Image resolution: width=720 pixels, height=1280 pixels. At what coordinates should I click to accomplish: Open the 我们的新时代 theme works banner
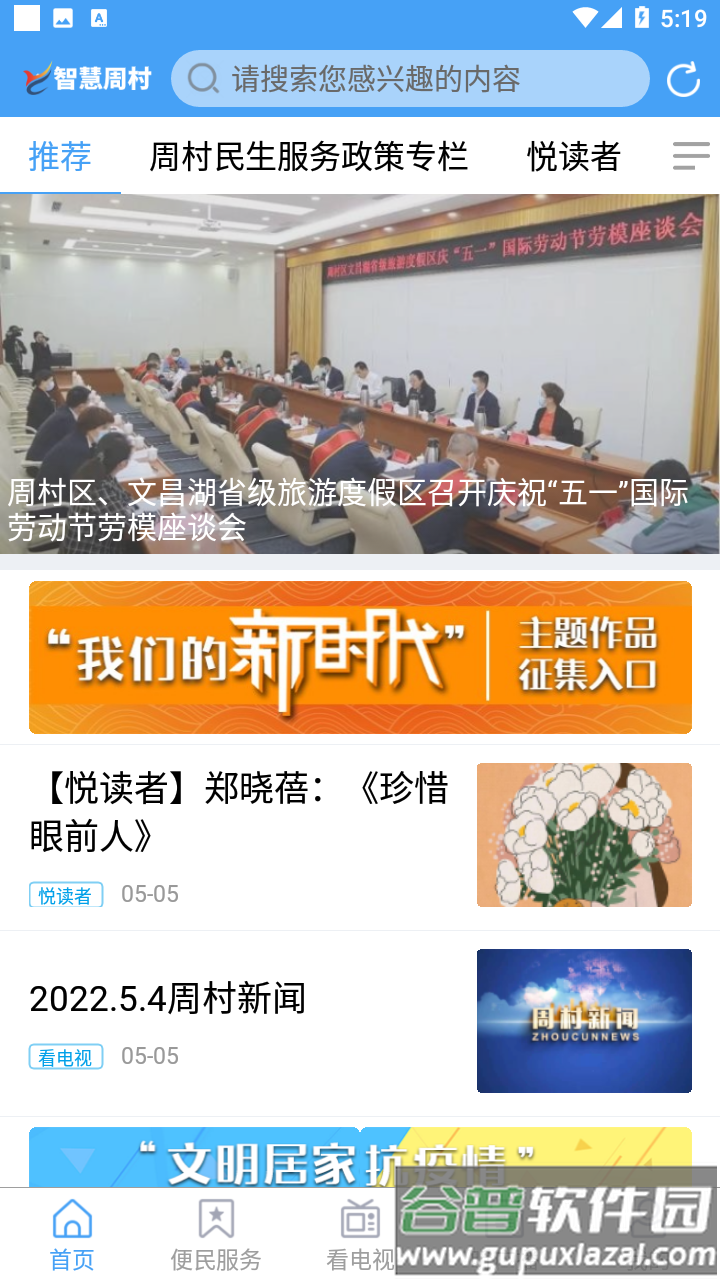click(360, 657)
